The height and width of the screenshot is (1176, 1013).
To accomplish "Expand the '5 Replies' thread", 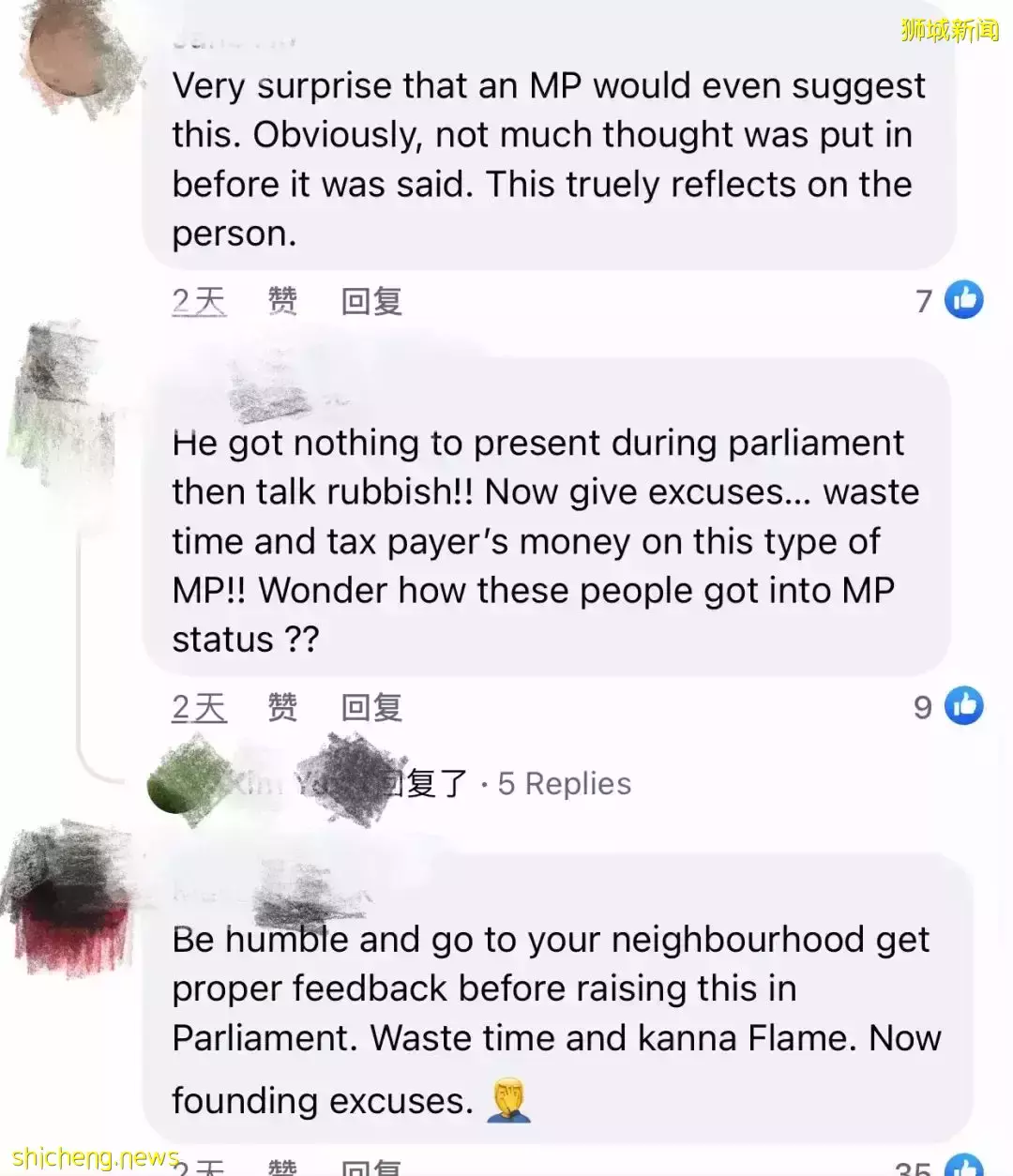I will [x=563, y=784].
